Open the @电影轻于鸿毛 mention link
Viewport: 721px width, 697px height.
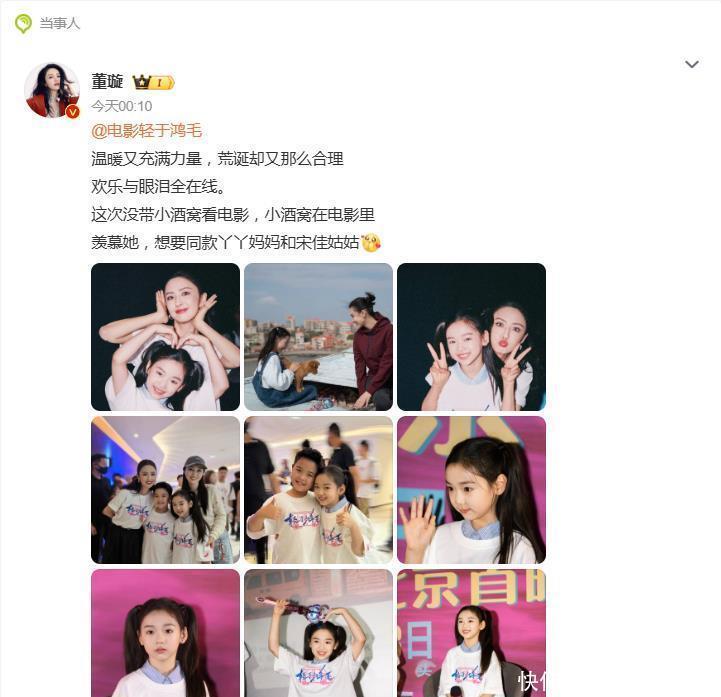tap(146, 131)
